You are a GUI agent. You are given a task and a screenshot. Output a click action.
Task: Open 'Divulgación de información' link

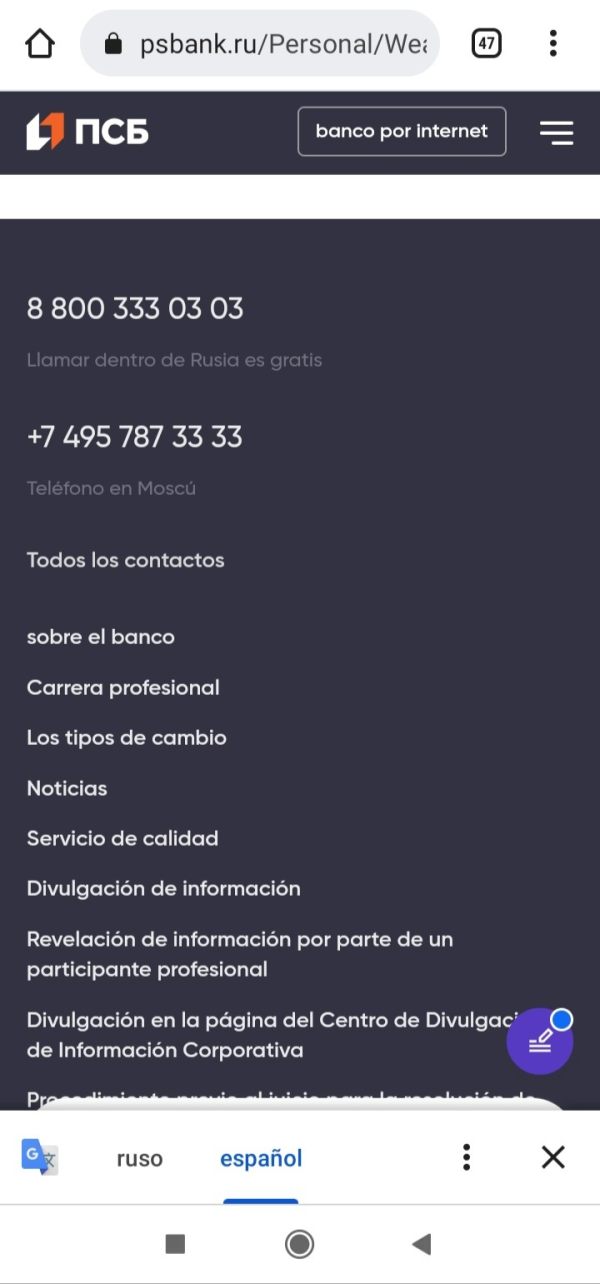tap(164, 888)
